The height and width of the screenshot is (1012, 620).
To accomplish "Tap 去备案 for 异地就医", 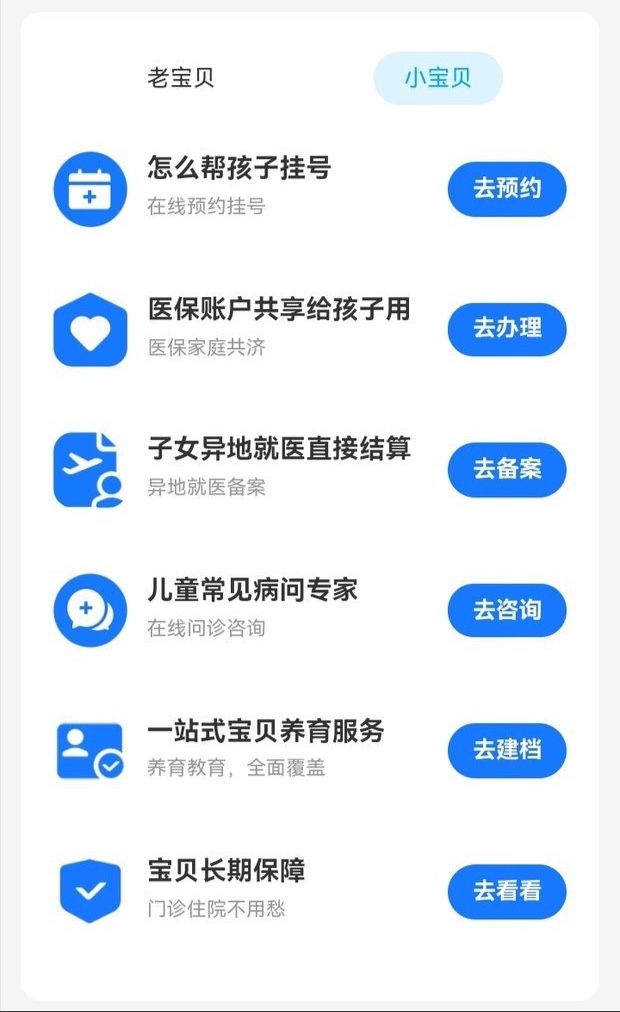I will coord(507,469).
